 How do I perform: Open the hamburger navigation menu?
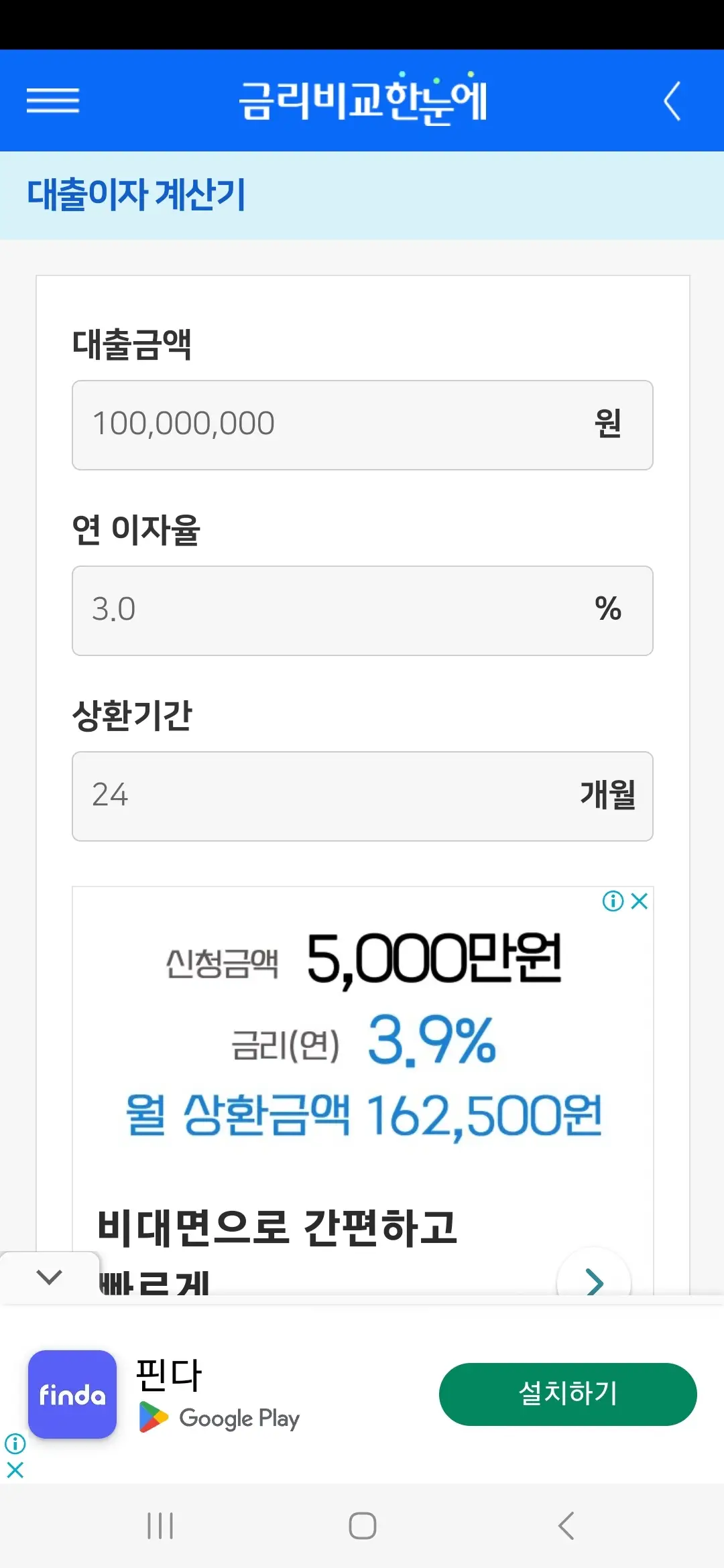pyautogui.click(x=52, y=101)
